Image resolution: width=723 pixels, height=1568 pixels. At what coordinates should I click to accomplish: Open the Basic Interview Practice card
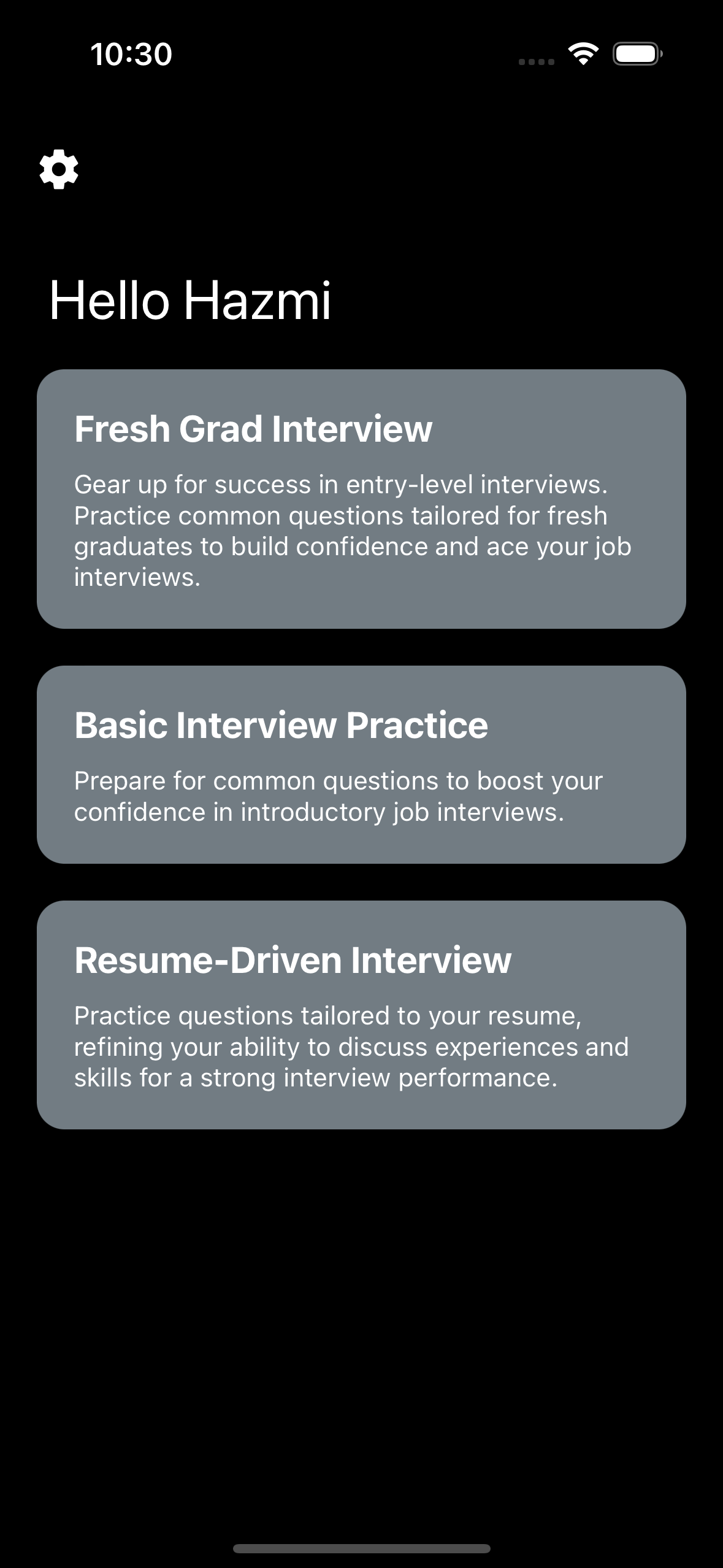pos(361,764)
